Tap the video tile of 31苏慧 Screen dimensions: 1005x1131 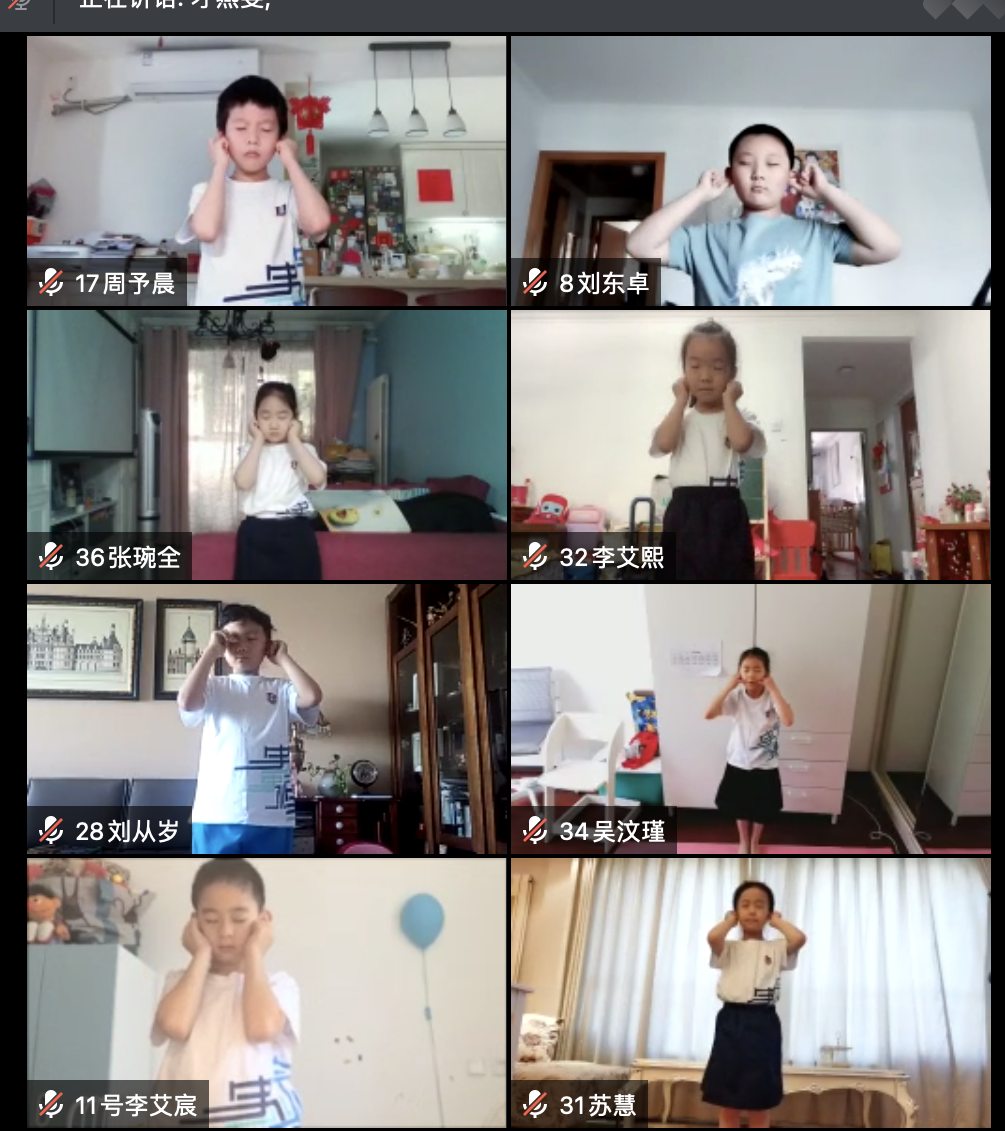point(750,992)
